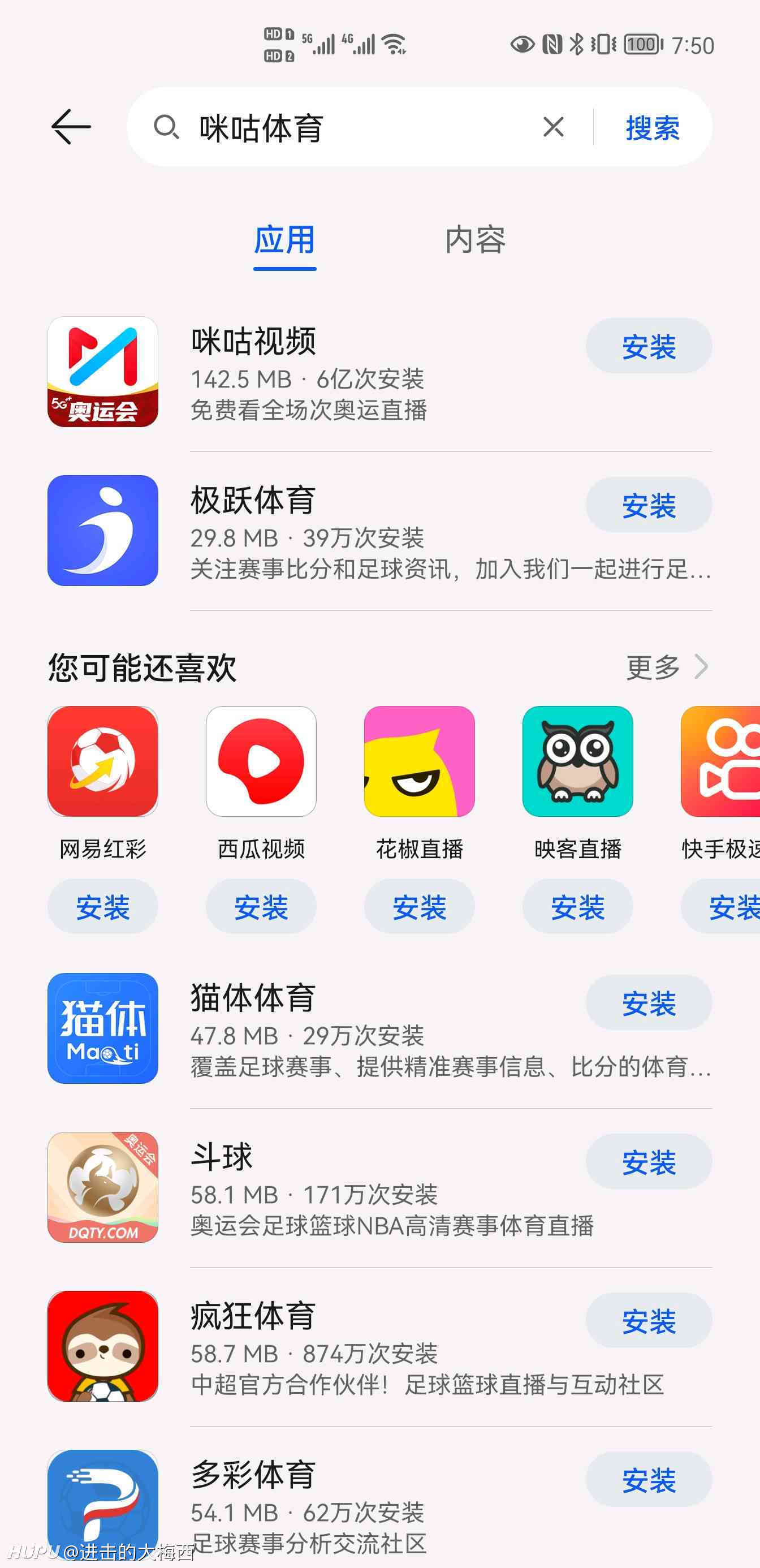Install 斗球
The height and width of the screenshot is (1568, 760).
(x=649, y=1162)
